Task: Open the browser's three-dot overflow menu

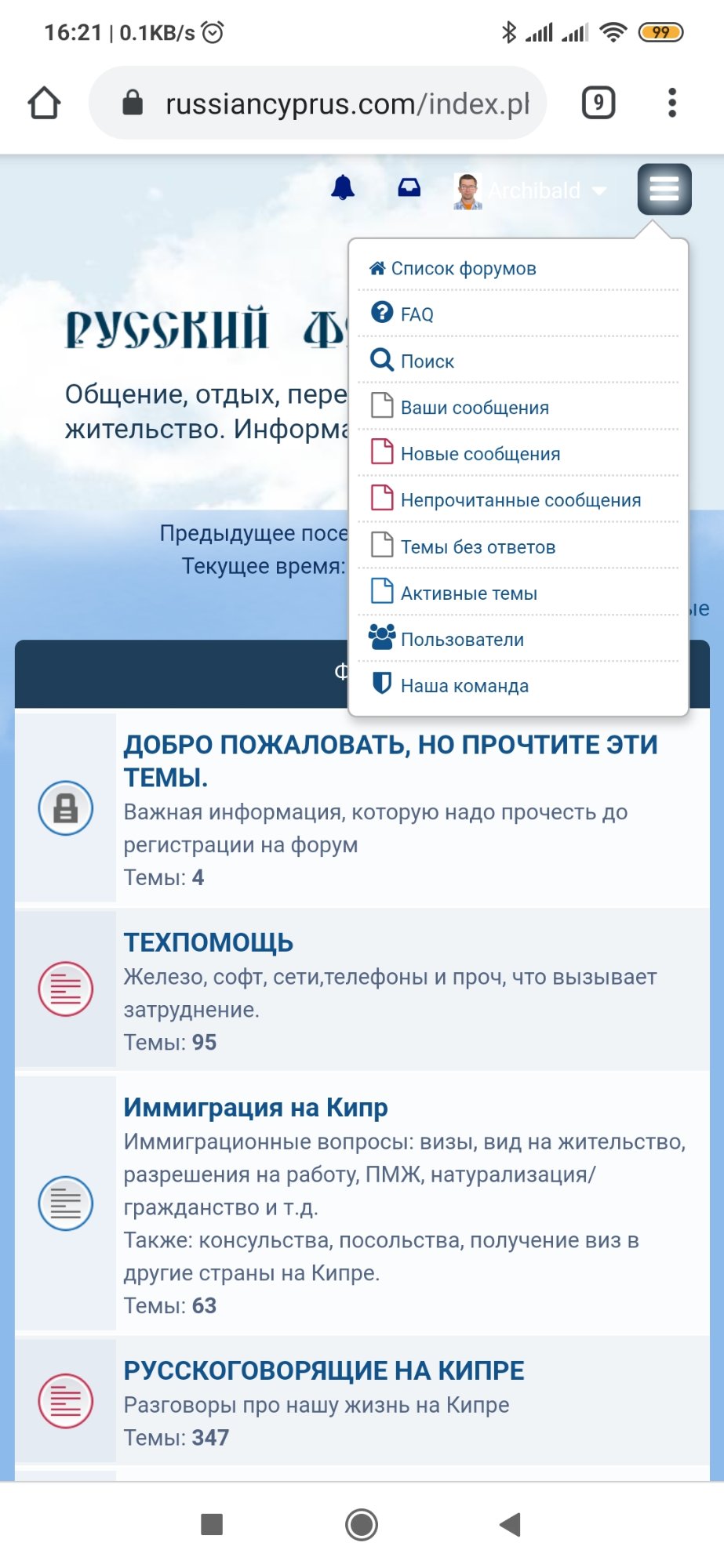Action: click(x=671, y=103)
